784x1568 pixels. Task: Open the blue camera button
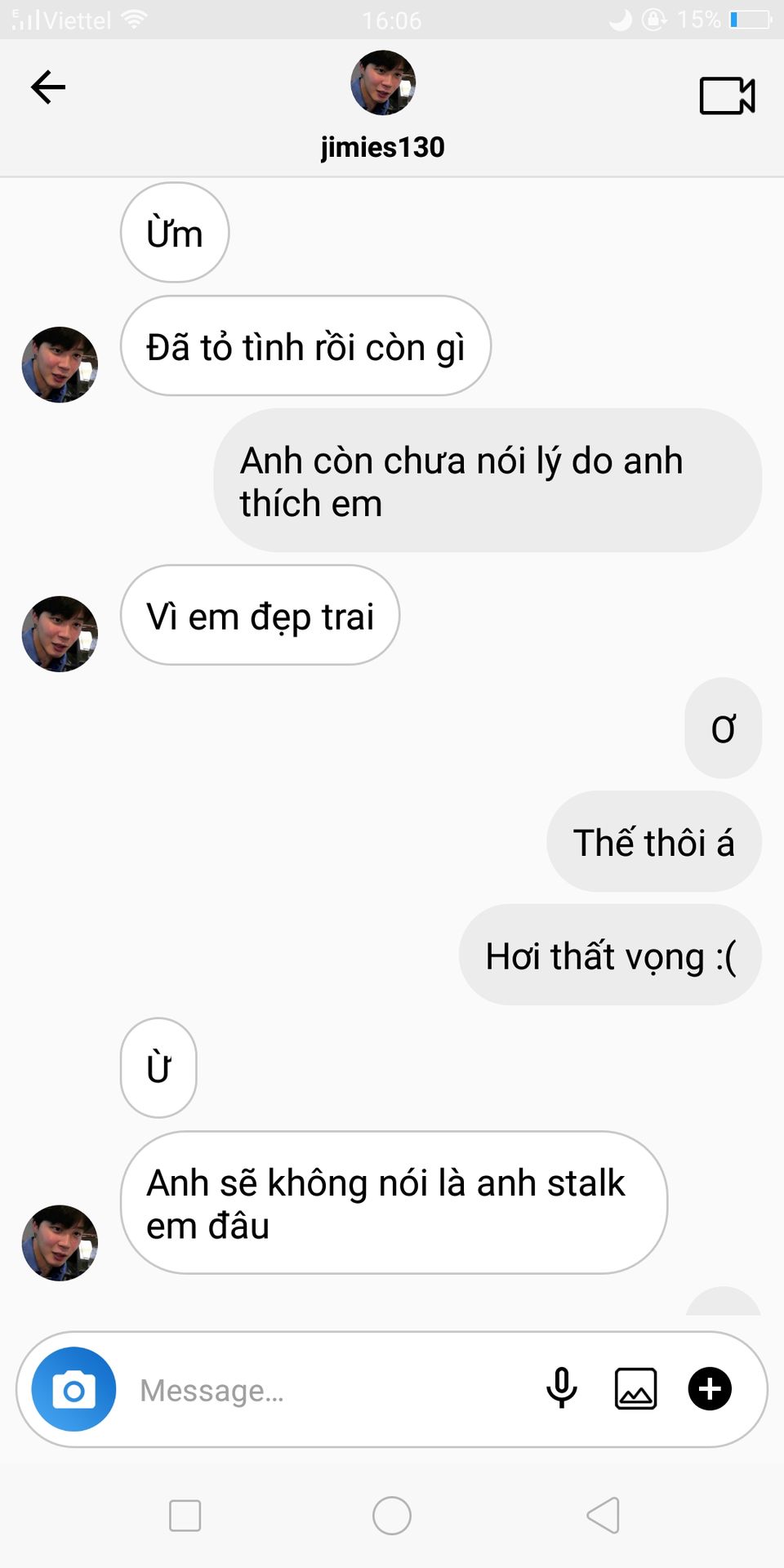[73, 1389]
